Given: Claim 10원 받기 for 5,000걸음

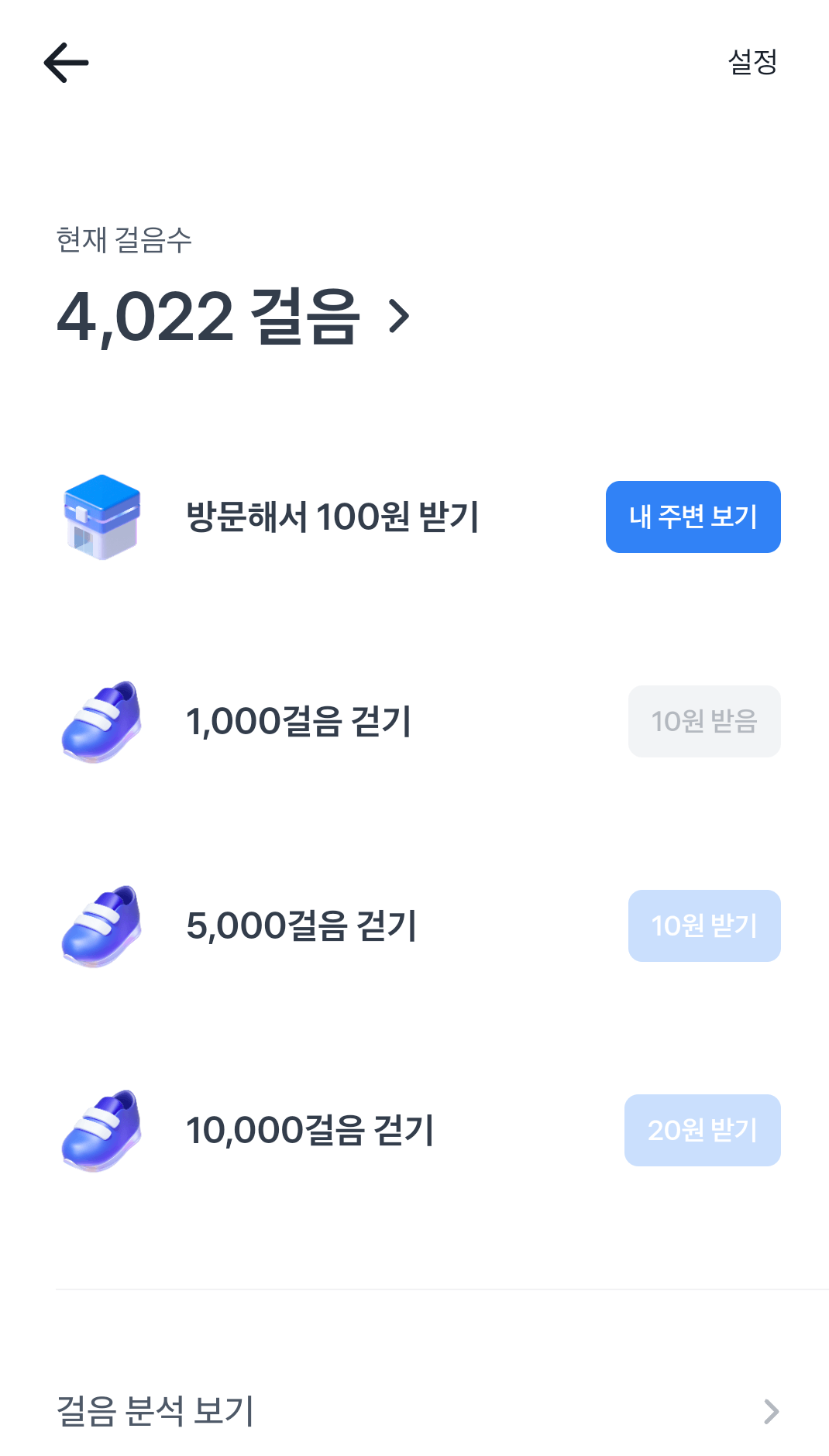Looking at the screenshot, I should tap(704, 925).
